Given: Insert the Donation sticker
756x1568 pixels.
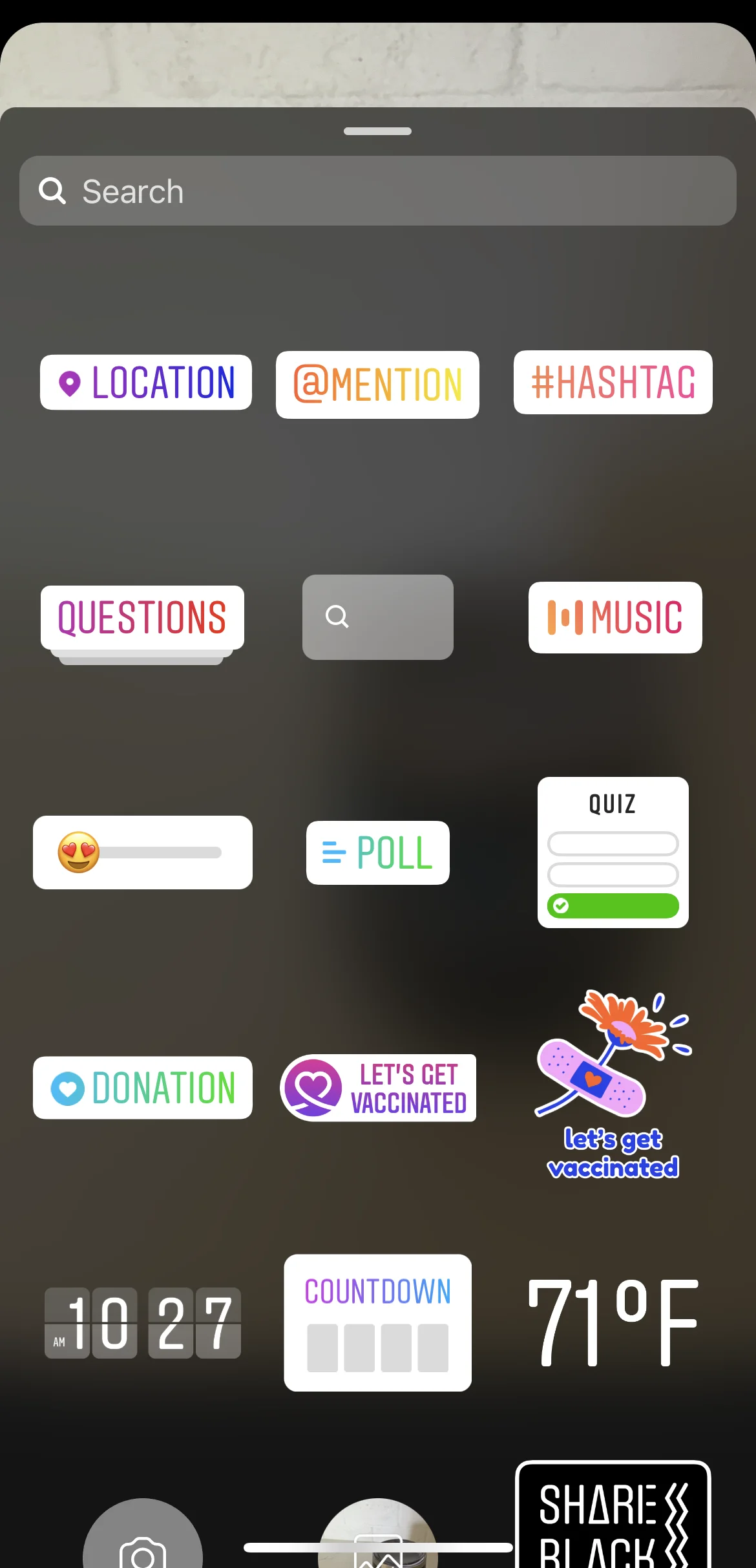Looking at the screenshot, I should click(x=142, y=1087).
